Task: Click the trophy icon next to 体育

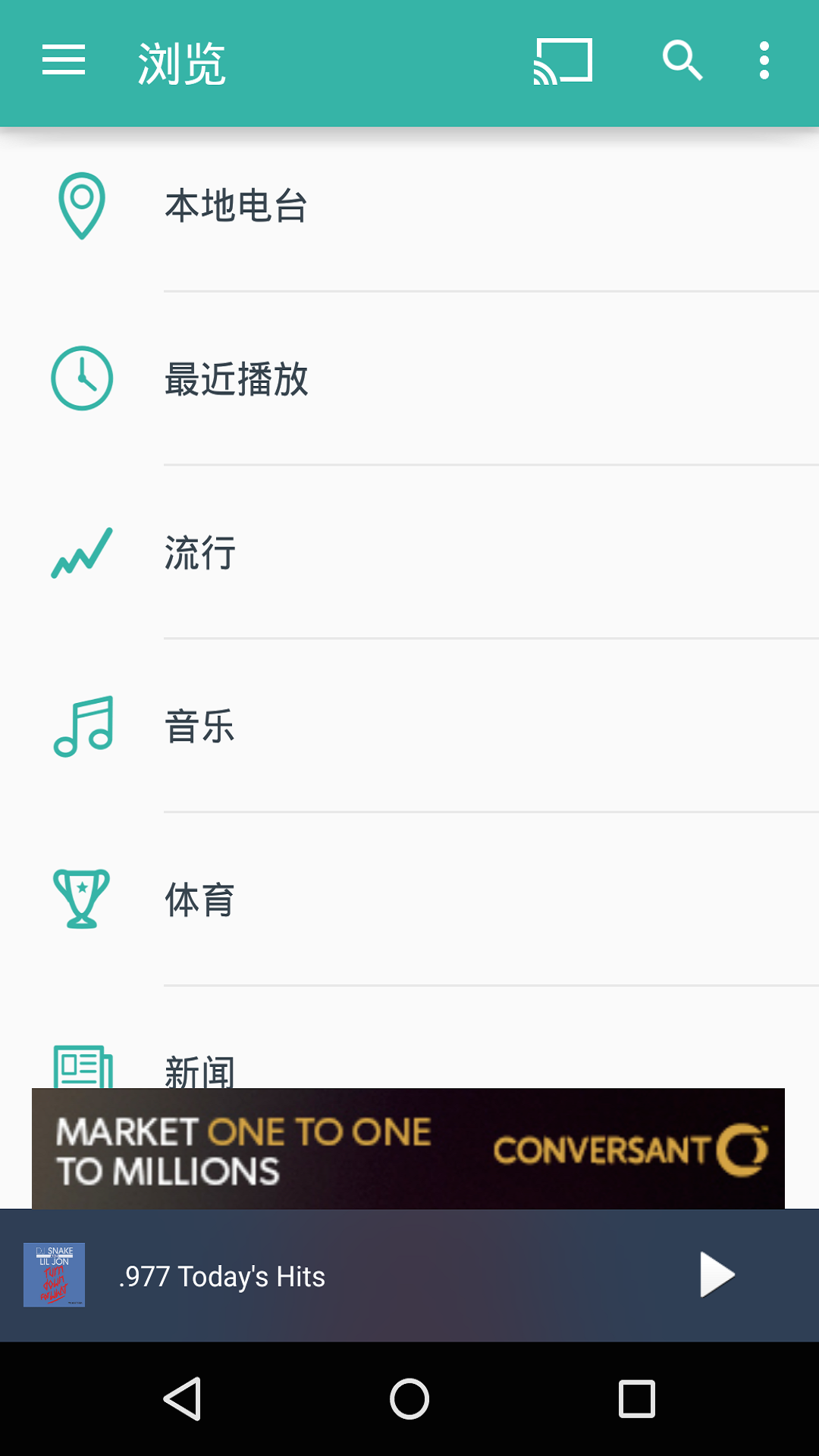Action: pyautogui.click(x=82, y=899)
